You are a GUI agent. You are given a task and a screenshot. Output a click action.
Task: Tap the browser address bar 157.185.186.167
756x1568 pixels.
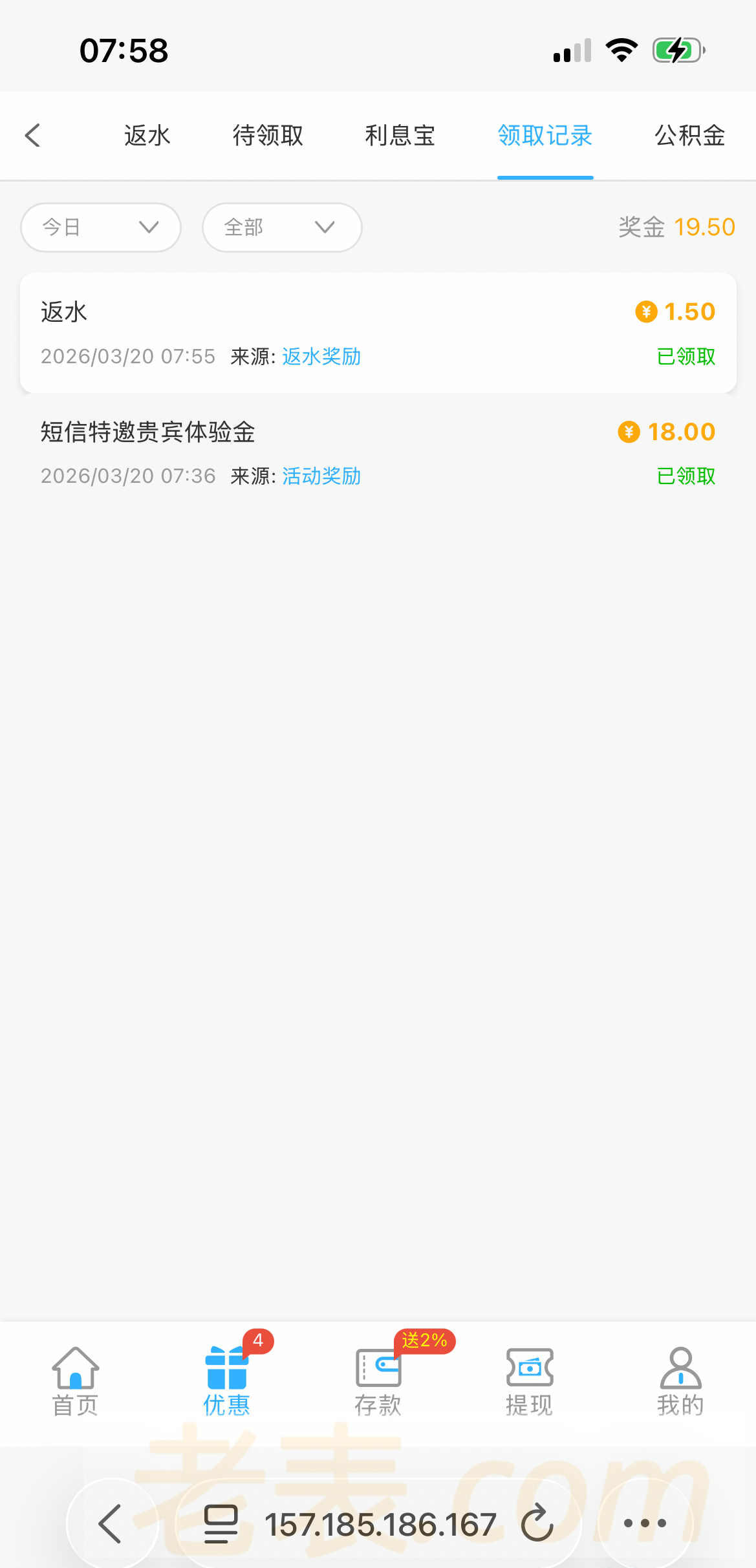380,1524
